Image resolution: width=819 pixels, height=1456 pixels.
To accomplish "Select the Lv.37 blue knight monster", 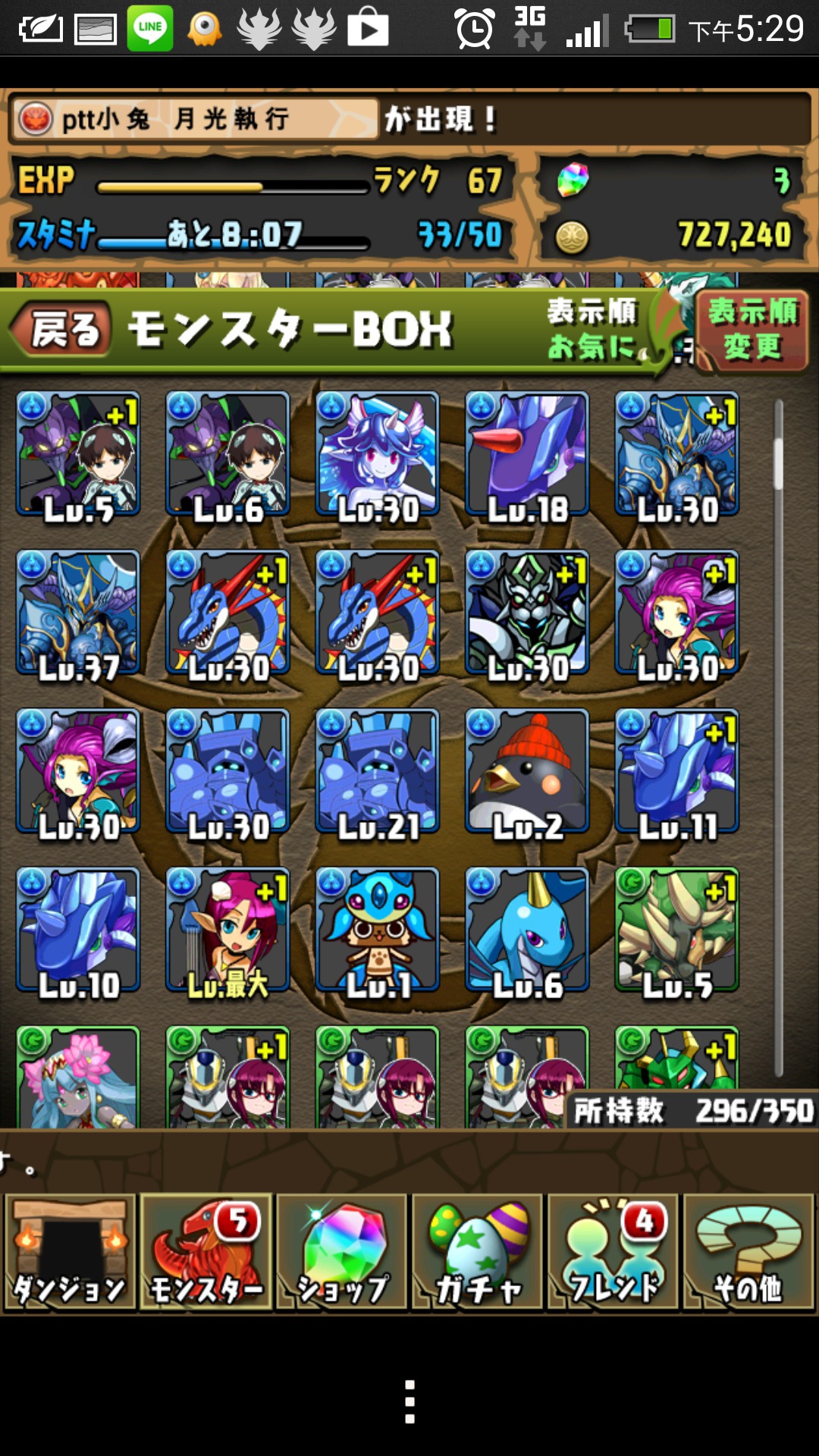I will point(78,613).
